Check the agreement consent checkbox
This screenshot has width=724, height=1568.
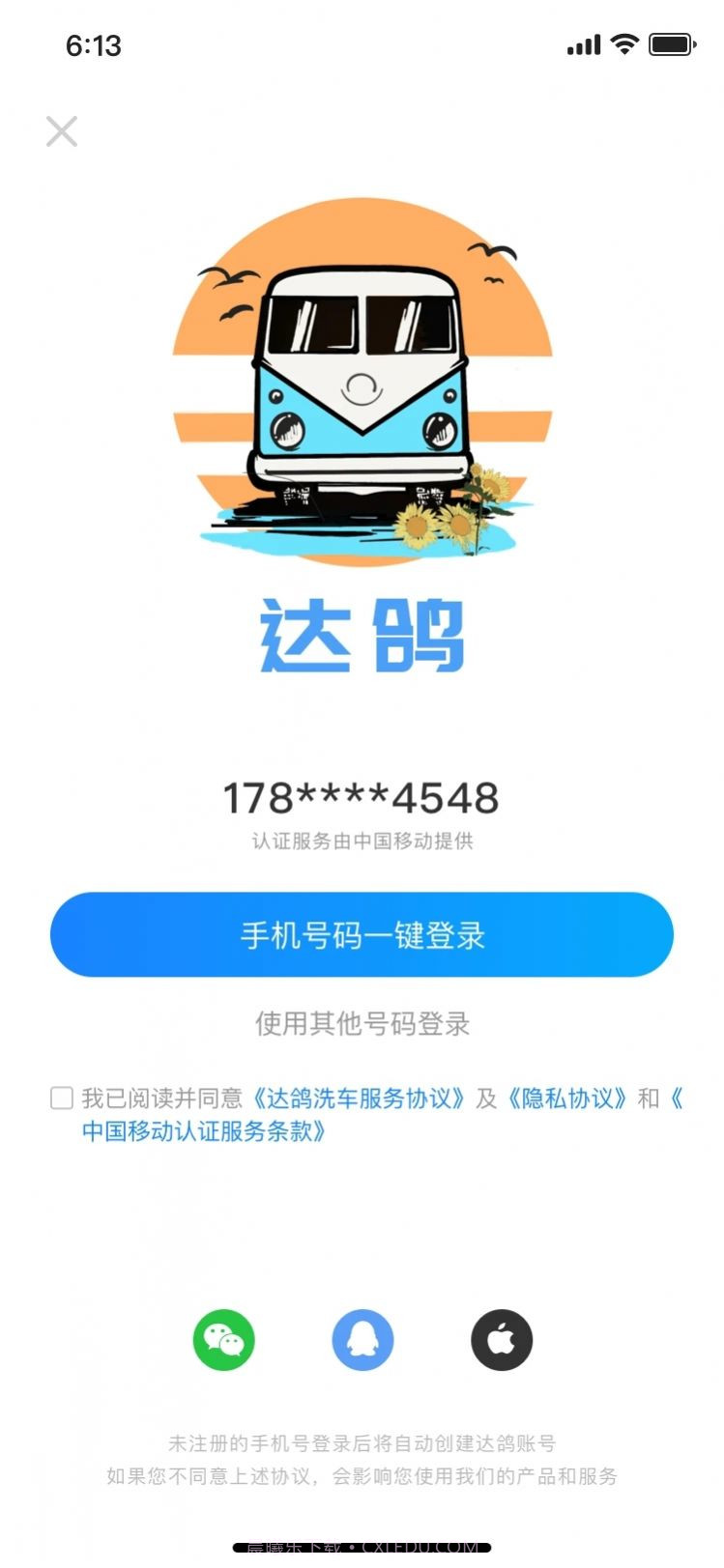(61, 1098)
